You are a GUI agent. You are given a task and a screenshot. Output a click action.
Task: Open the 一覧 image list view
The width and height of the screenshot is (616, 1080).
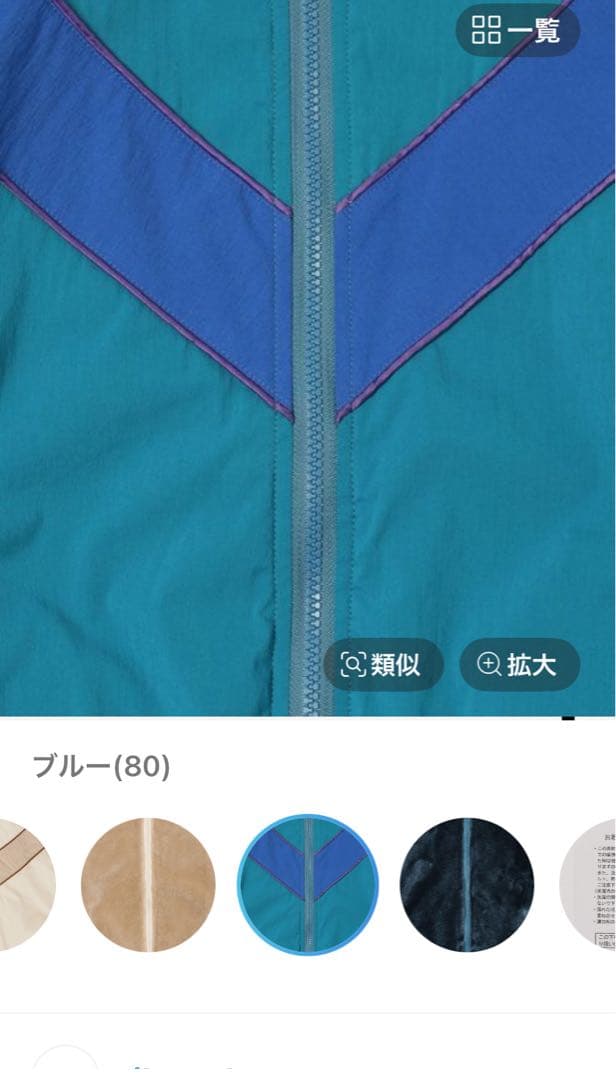(517, 31)
